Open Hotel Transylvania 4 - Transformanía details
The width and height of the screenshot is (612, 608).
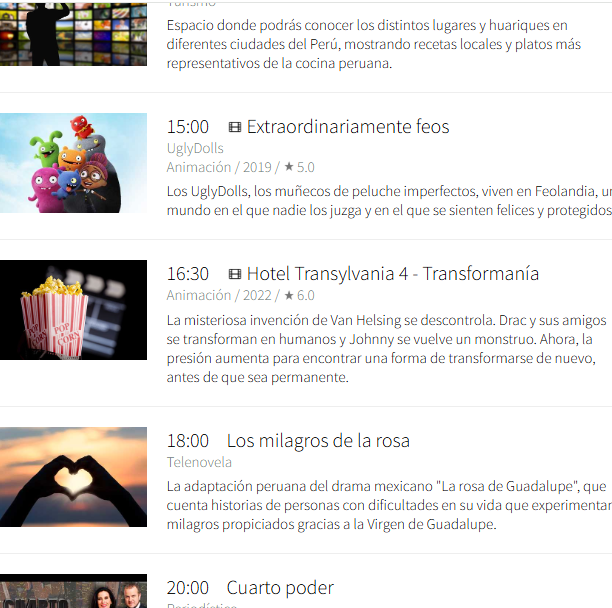392,274
